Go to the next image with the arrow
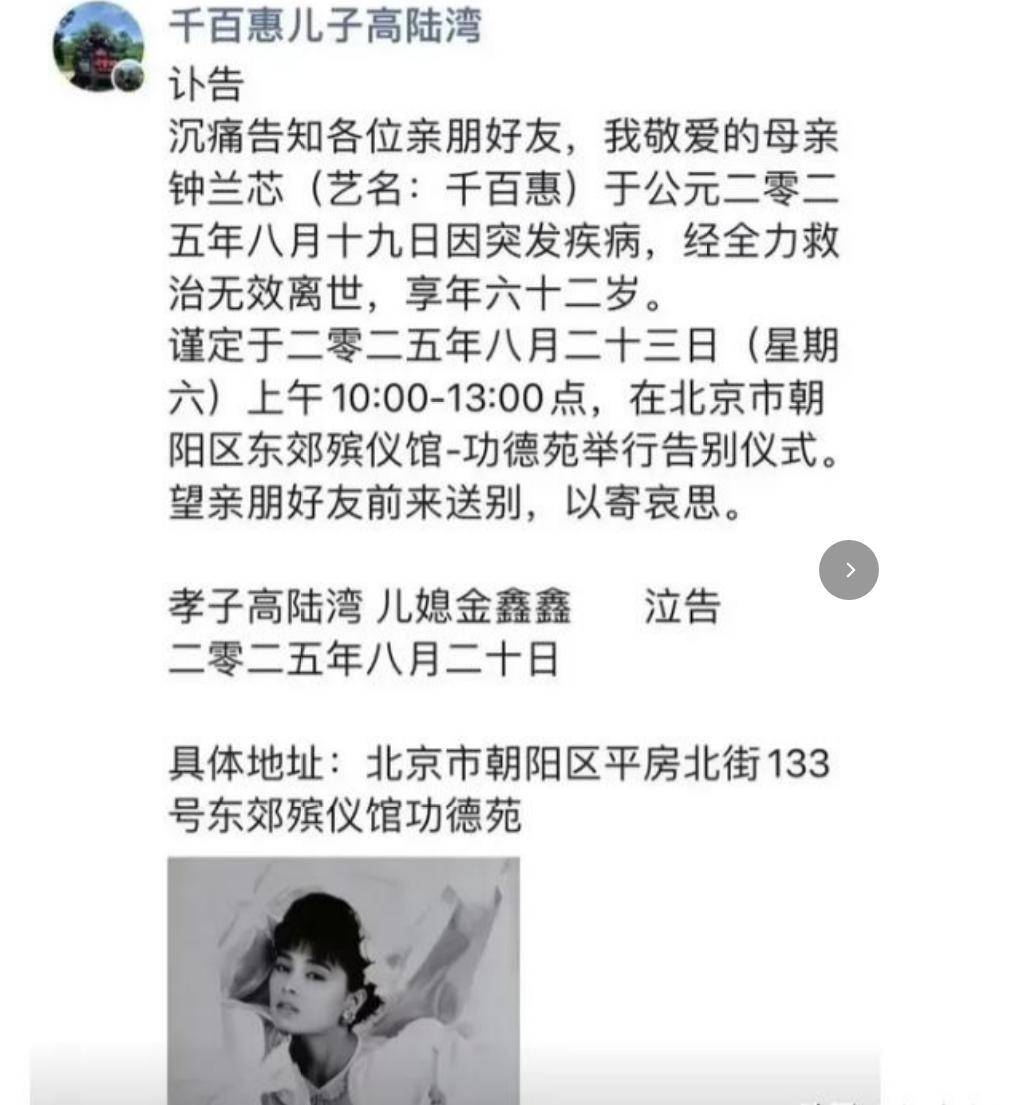Screen dimensions: 1026x1105 point(848,570)
